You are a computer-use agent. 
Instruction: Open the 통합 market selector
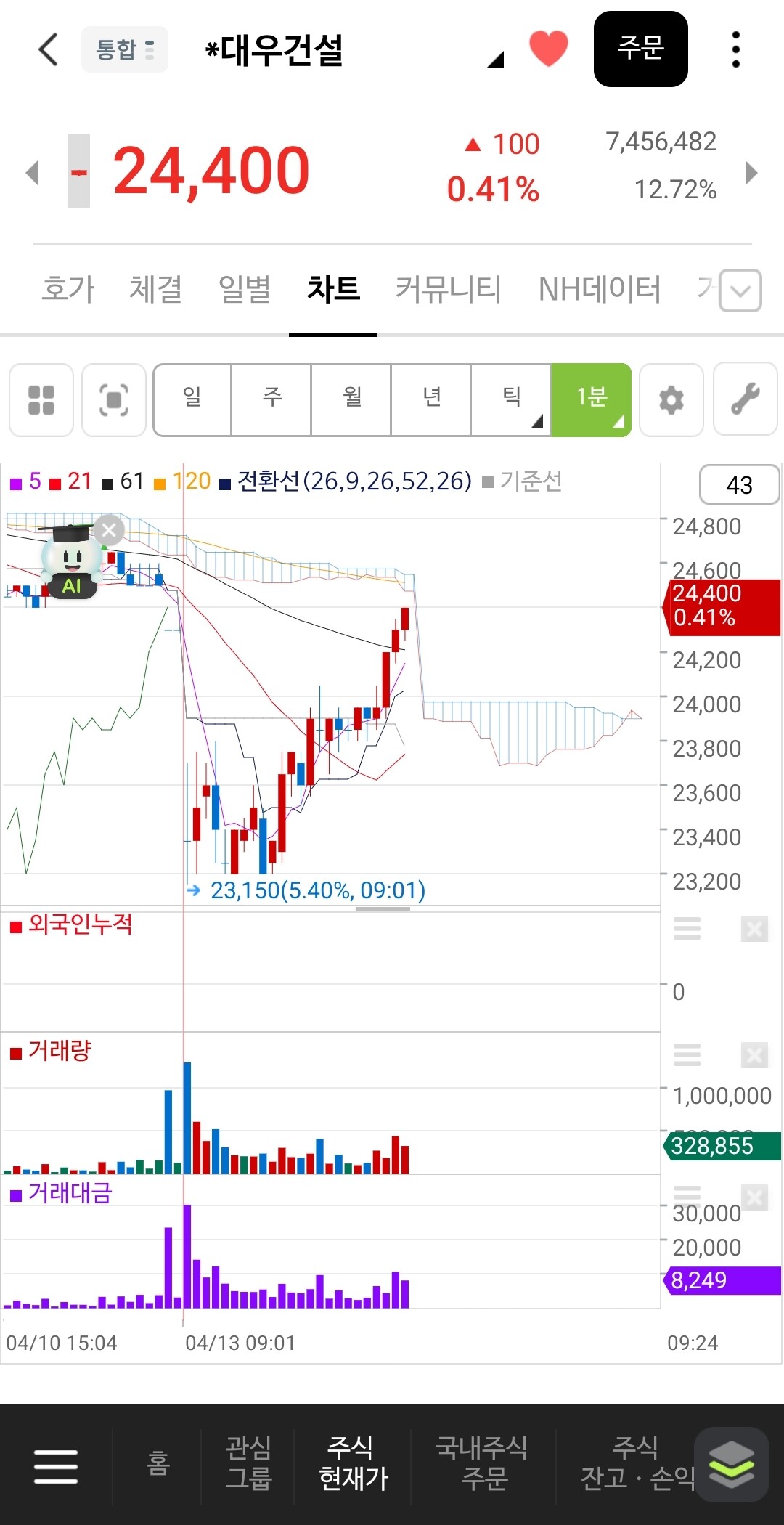[124, 49]
